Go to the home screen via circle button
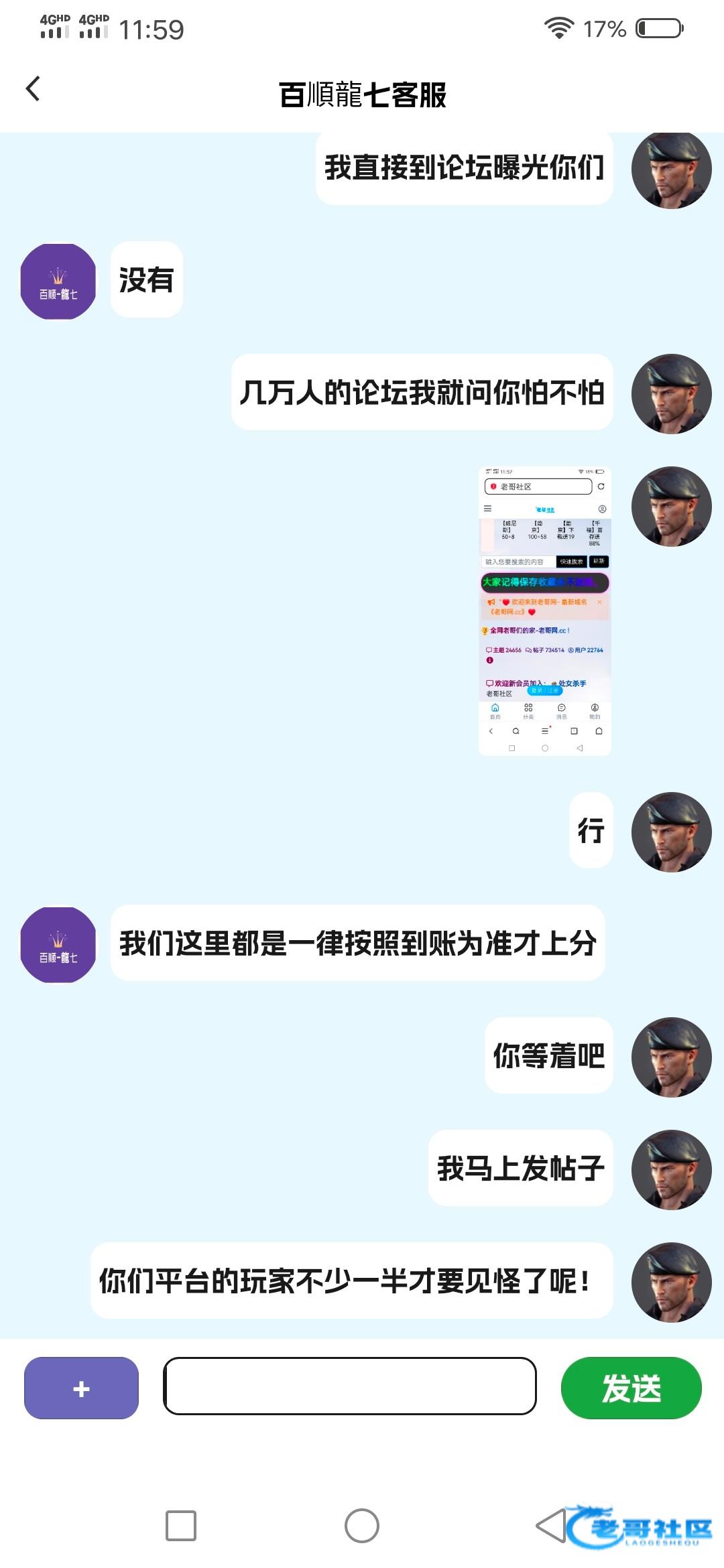This screenshot has height=1568, width=724. [x=362, y=1526]
